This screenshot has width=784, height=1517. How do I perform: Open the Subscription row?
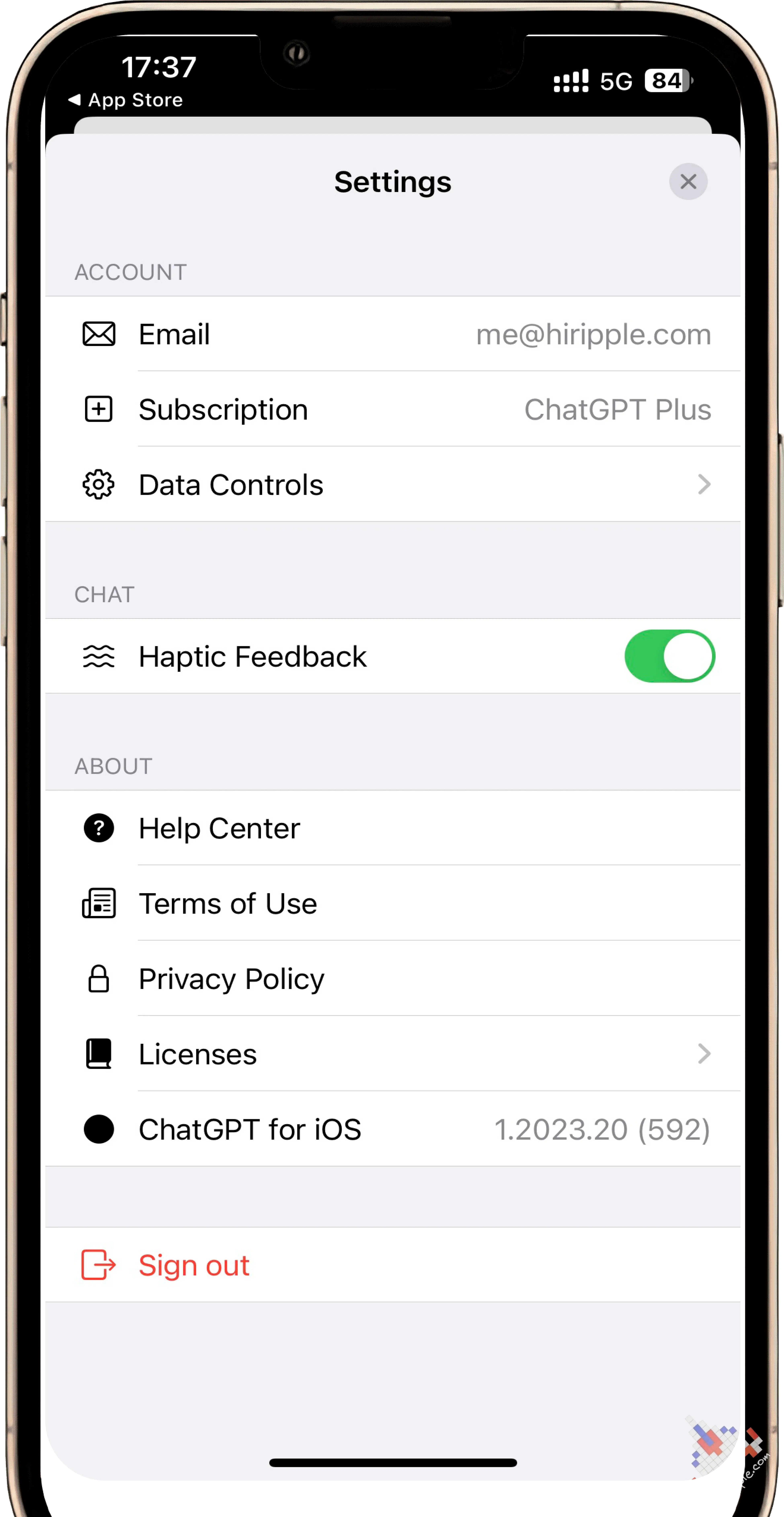tap(393, 409)
